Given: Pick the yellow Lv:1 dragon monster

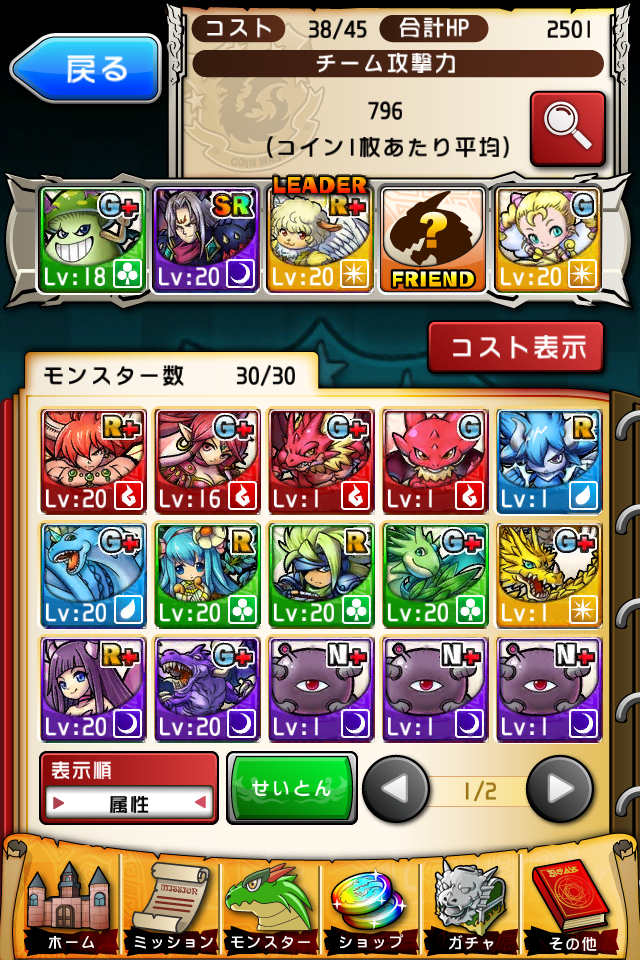Looking at the screenshot, I should (549, 575).
